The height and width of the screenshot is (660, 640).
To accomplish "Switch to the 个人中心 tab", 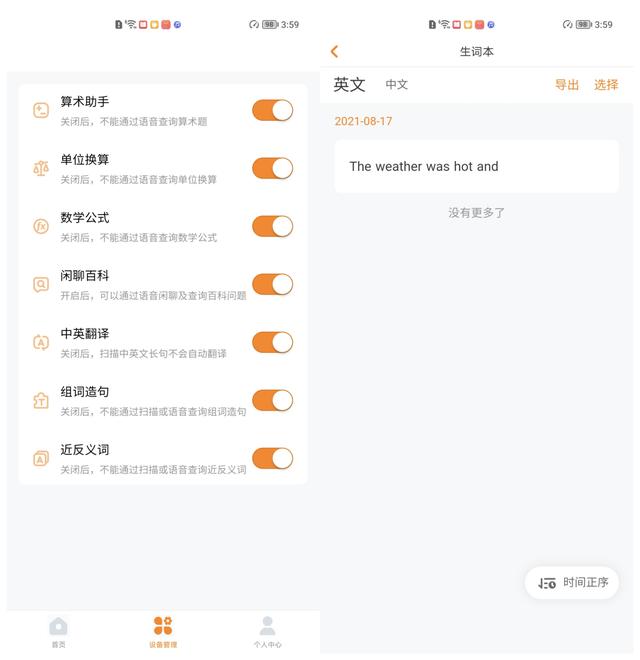I will point(267,631).
